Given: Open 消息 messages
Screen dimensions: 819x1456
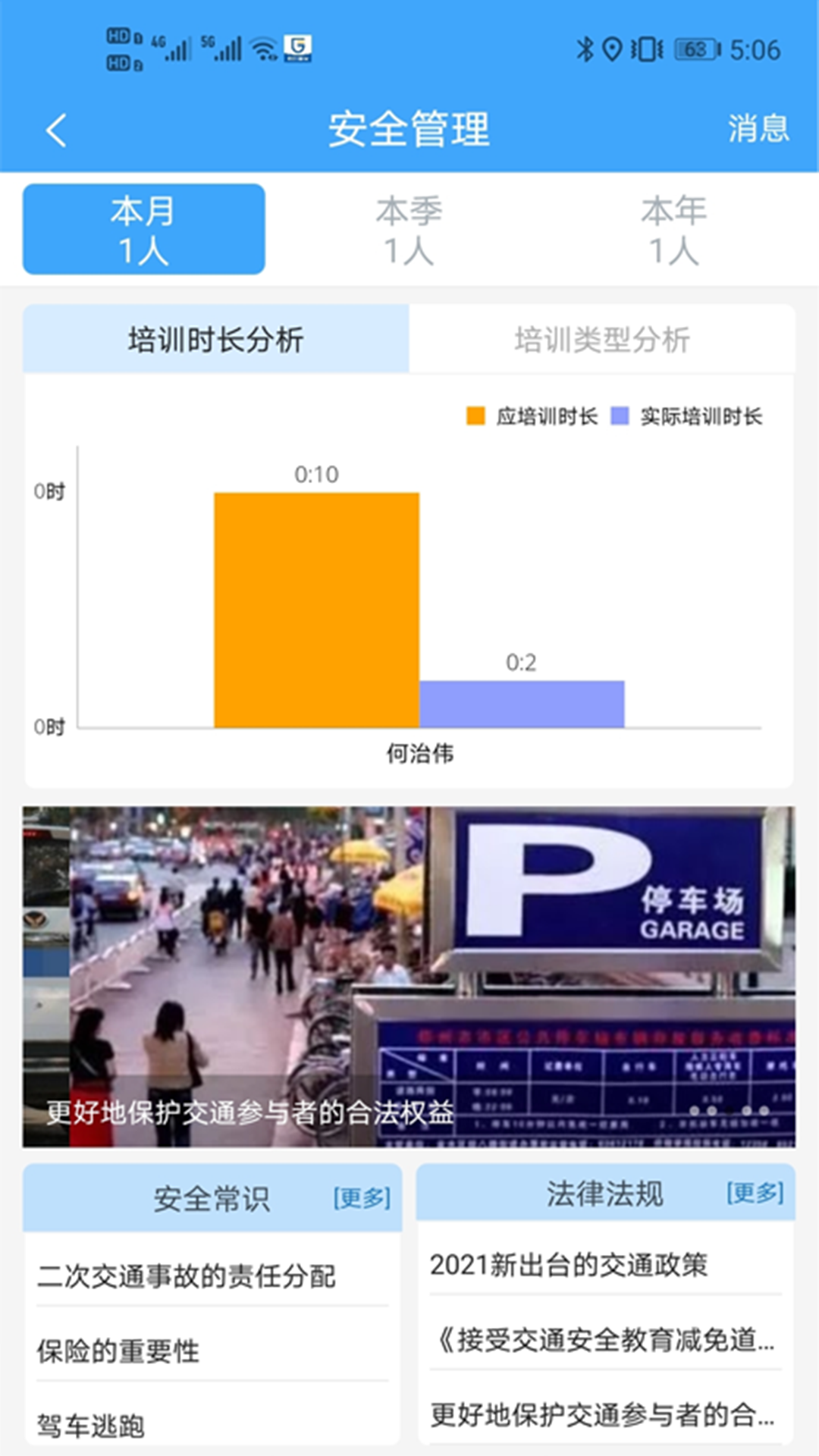Looking at the screenshot, I should (758, 129).
